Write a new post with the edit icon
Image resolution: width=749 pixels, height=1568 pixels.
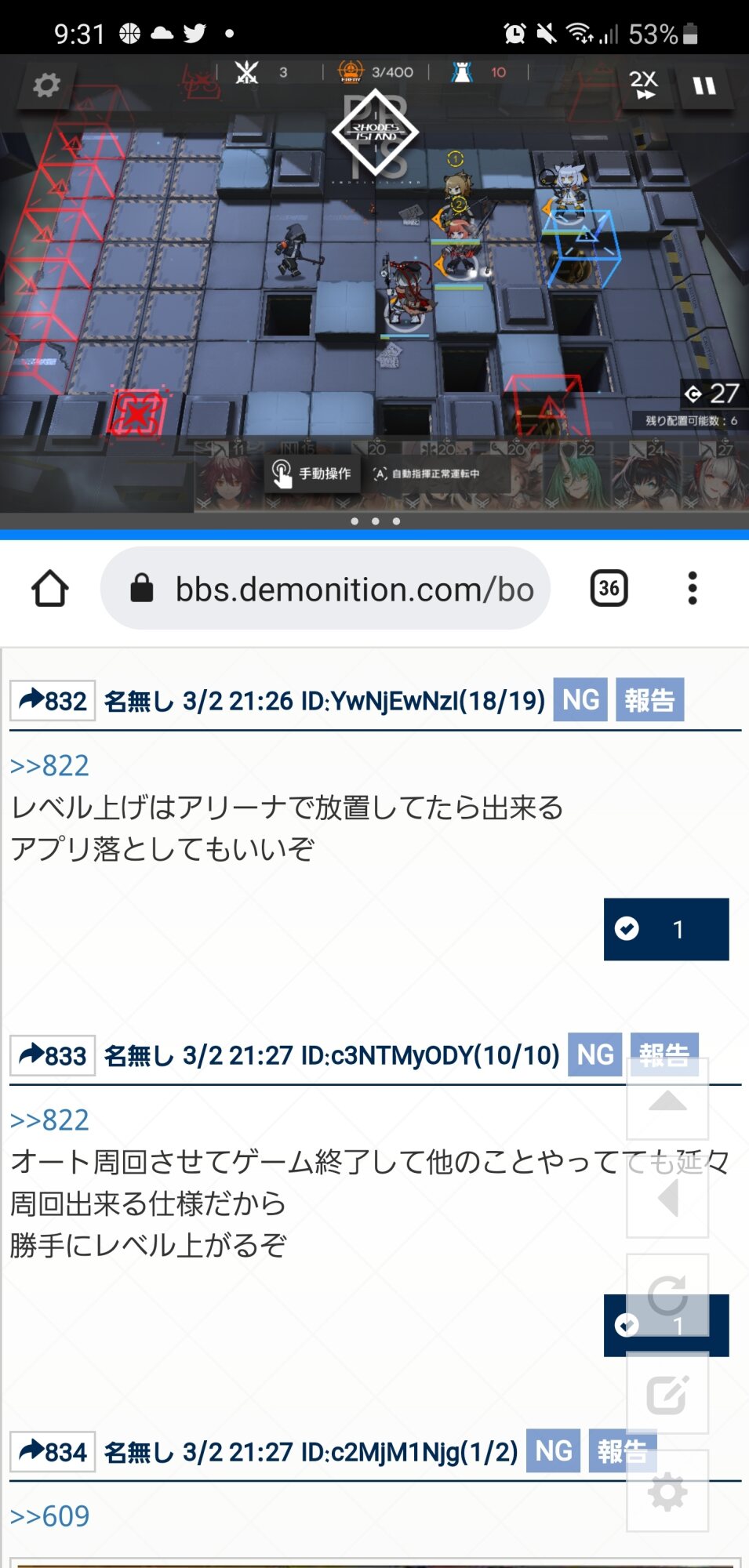click(x=667, y=1393)
